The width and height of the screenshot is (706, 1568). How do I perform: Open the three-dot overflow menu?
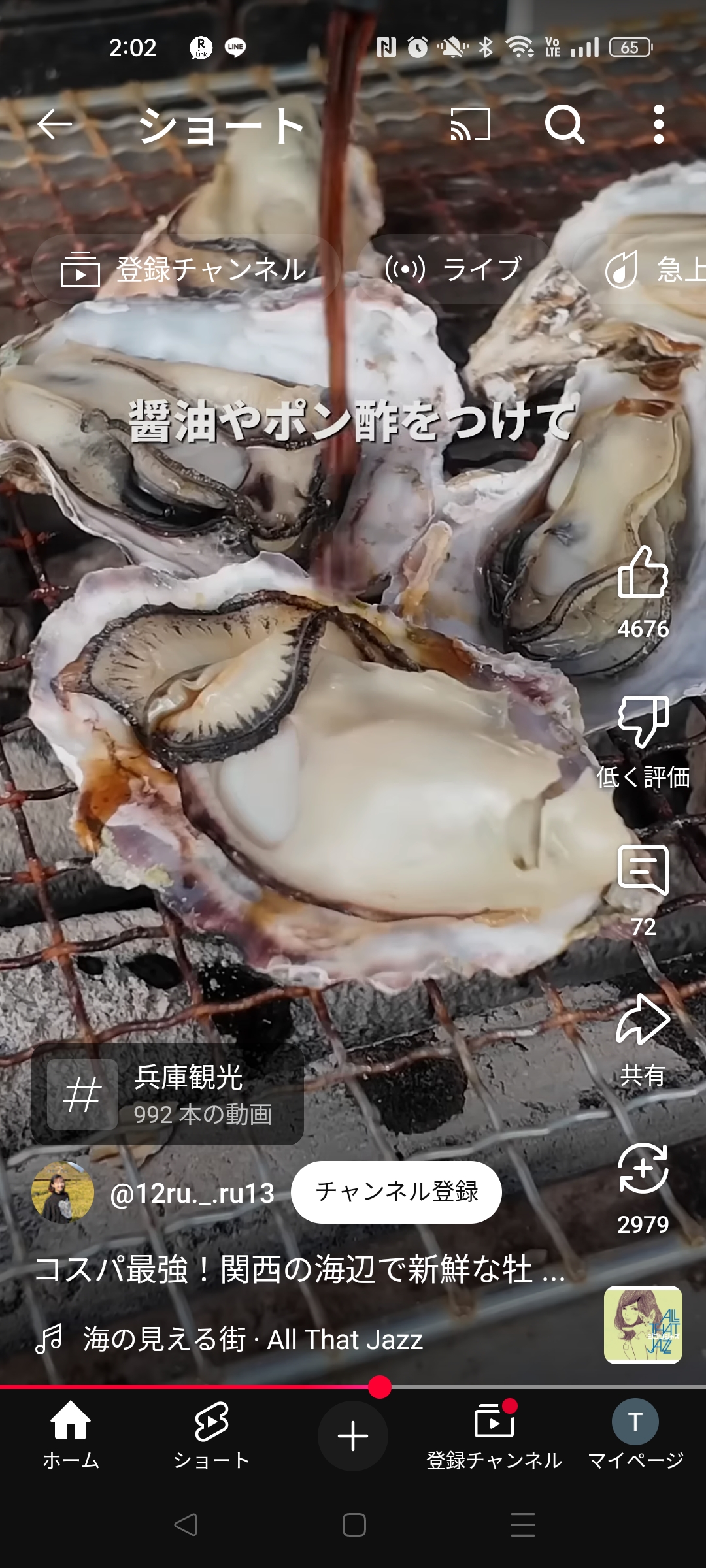point(658,124)
